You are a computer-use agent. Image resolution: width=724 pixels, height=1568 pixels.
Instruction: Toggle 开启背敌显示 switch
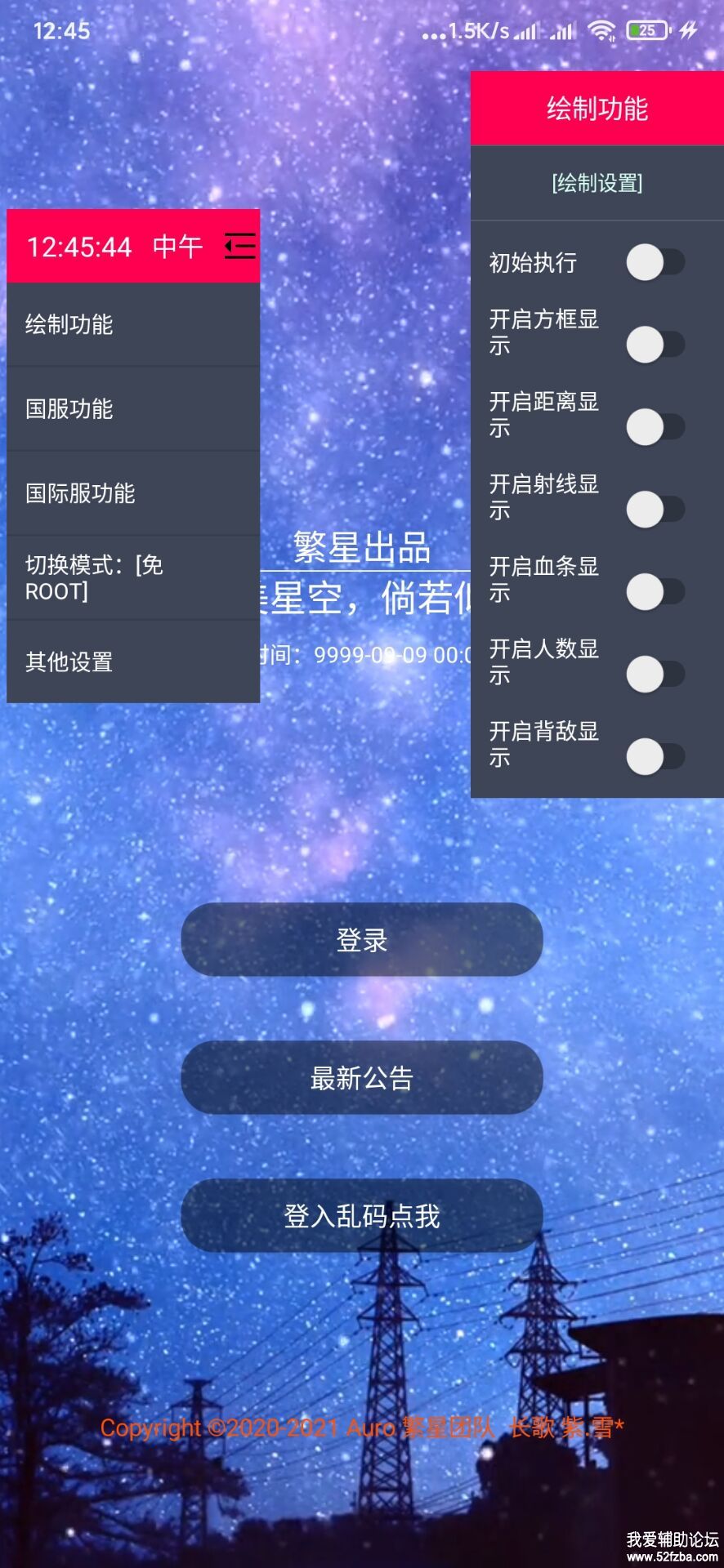pos(655,757)
